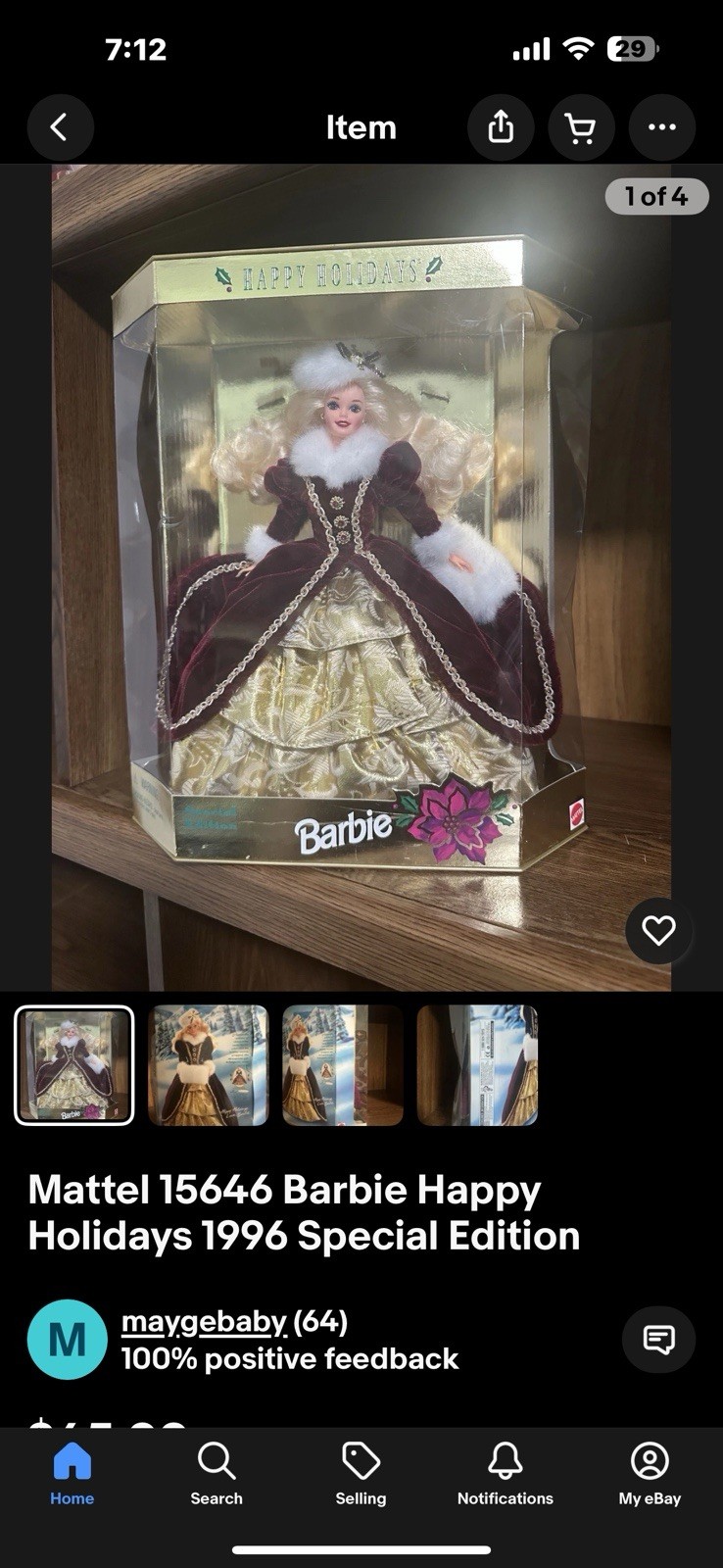
Task: Select the highlighted first thumbnail
Action: 73,1065
